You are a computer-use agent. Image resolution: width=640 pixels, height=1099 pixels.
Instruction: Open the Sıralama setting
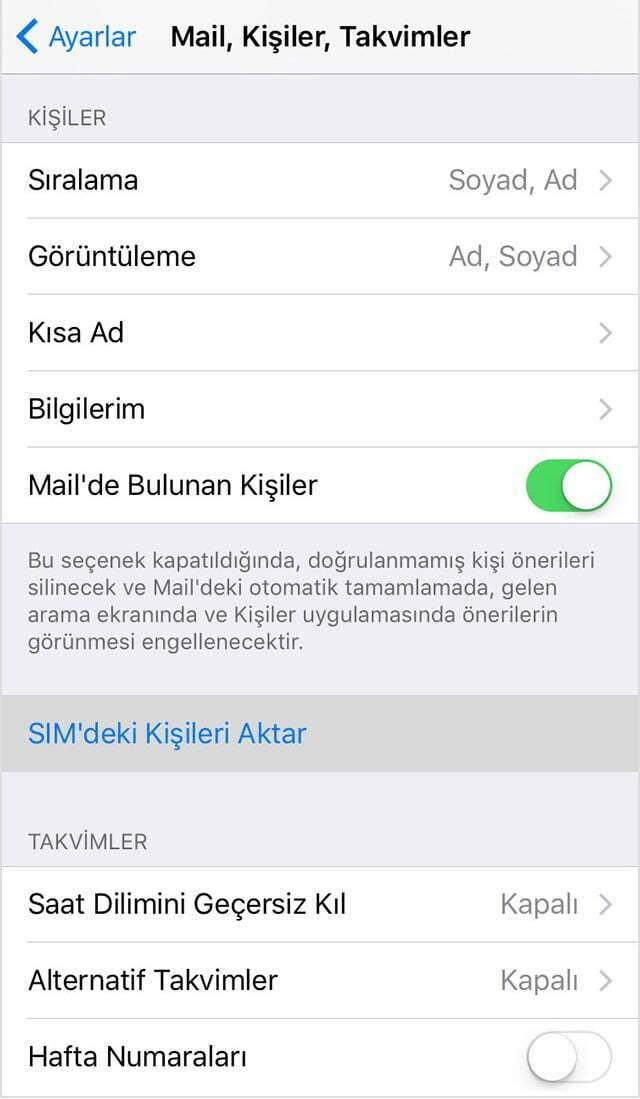(320, 180)
